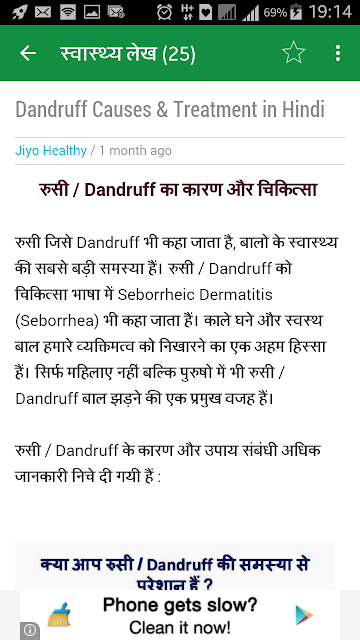
Task: Go back using the arrow icon
Action: tap(28, 53)
